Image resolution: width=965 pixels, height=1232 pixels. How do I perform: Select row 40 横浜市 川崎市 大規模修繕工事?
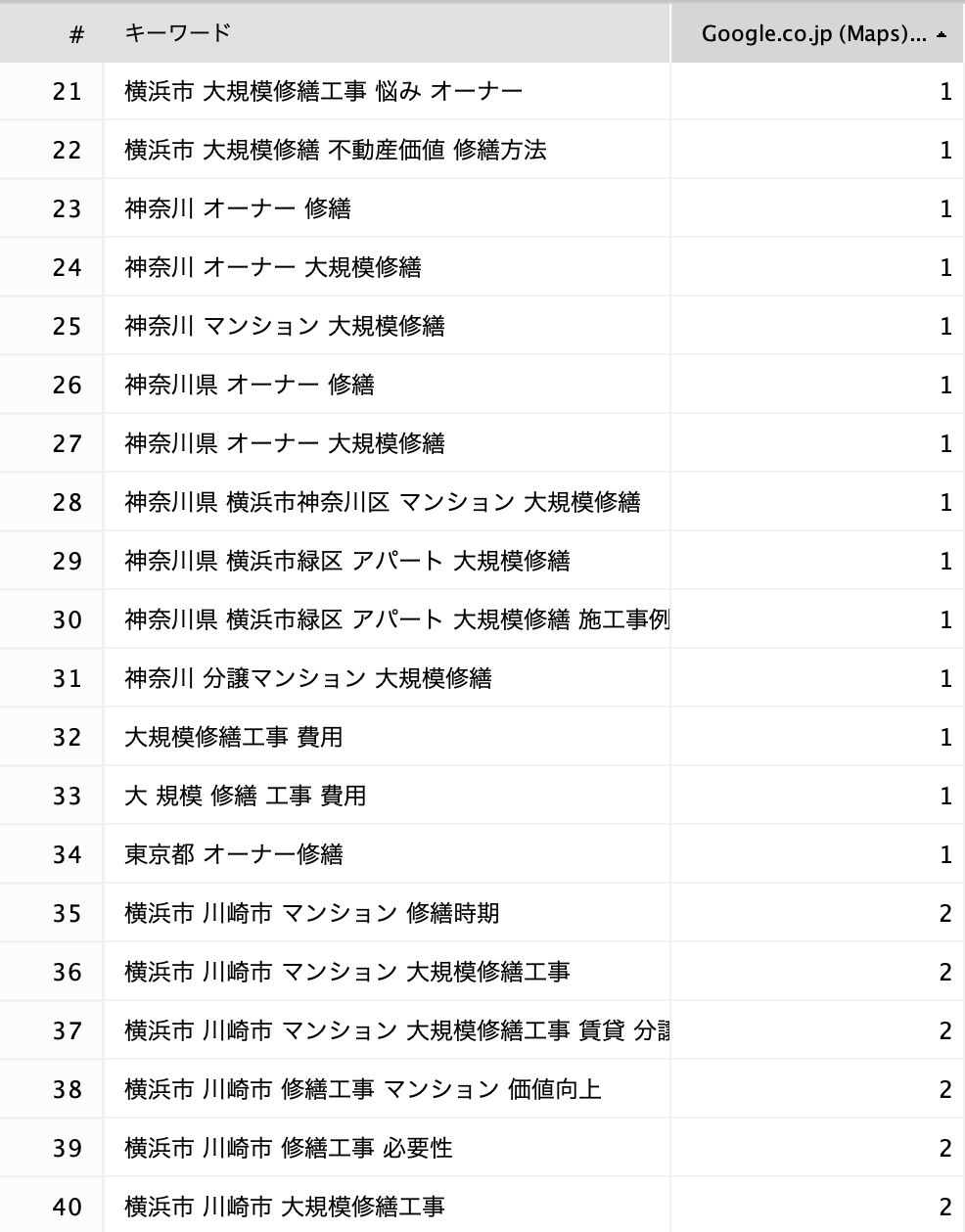point(482,1207)
